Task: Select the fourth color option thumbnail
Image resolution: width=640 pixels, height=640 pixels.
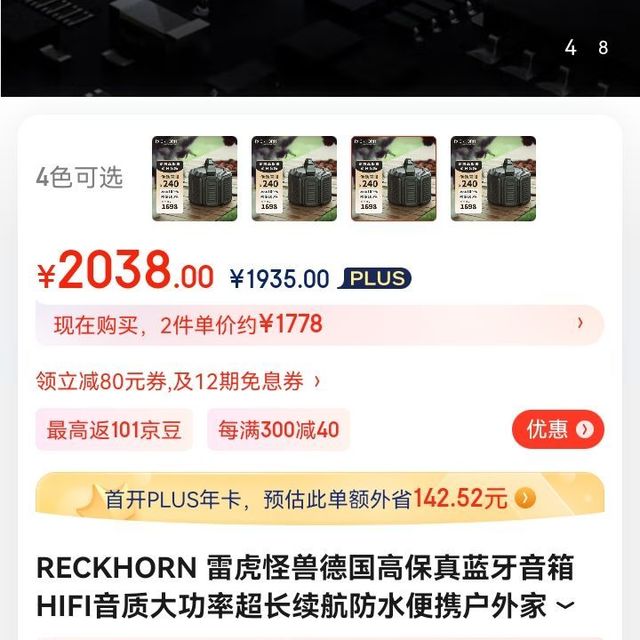Action: [x=493, y=178]
